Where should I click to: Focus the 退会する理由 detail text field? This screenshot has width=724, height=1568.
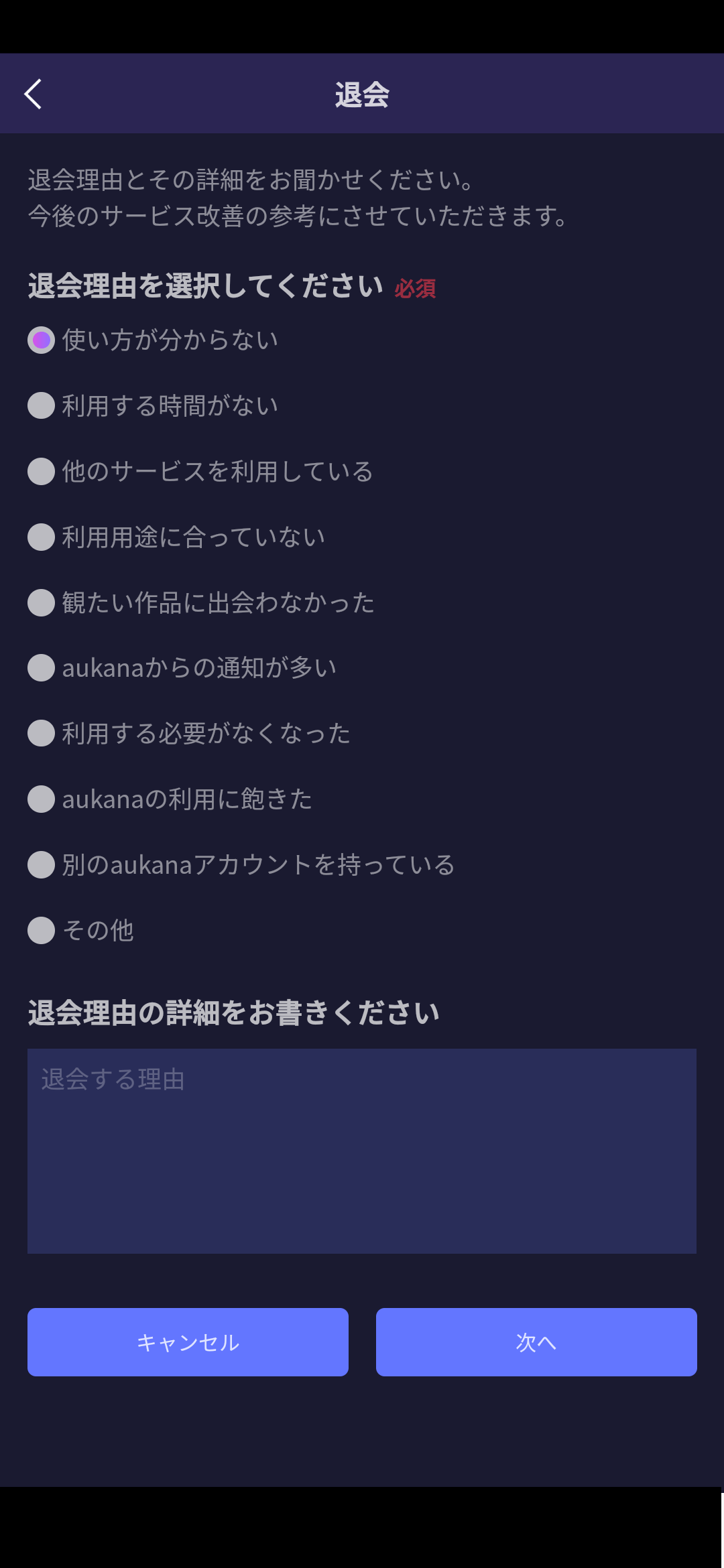(362, 1151)
